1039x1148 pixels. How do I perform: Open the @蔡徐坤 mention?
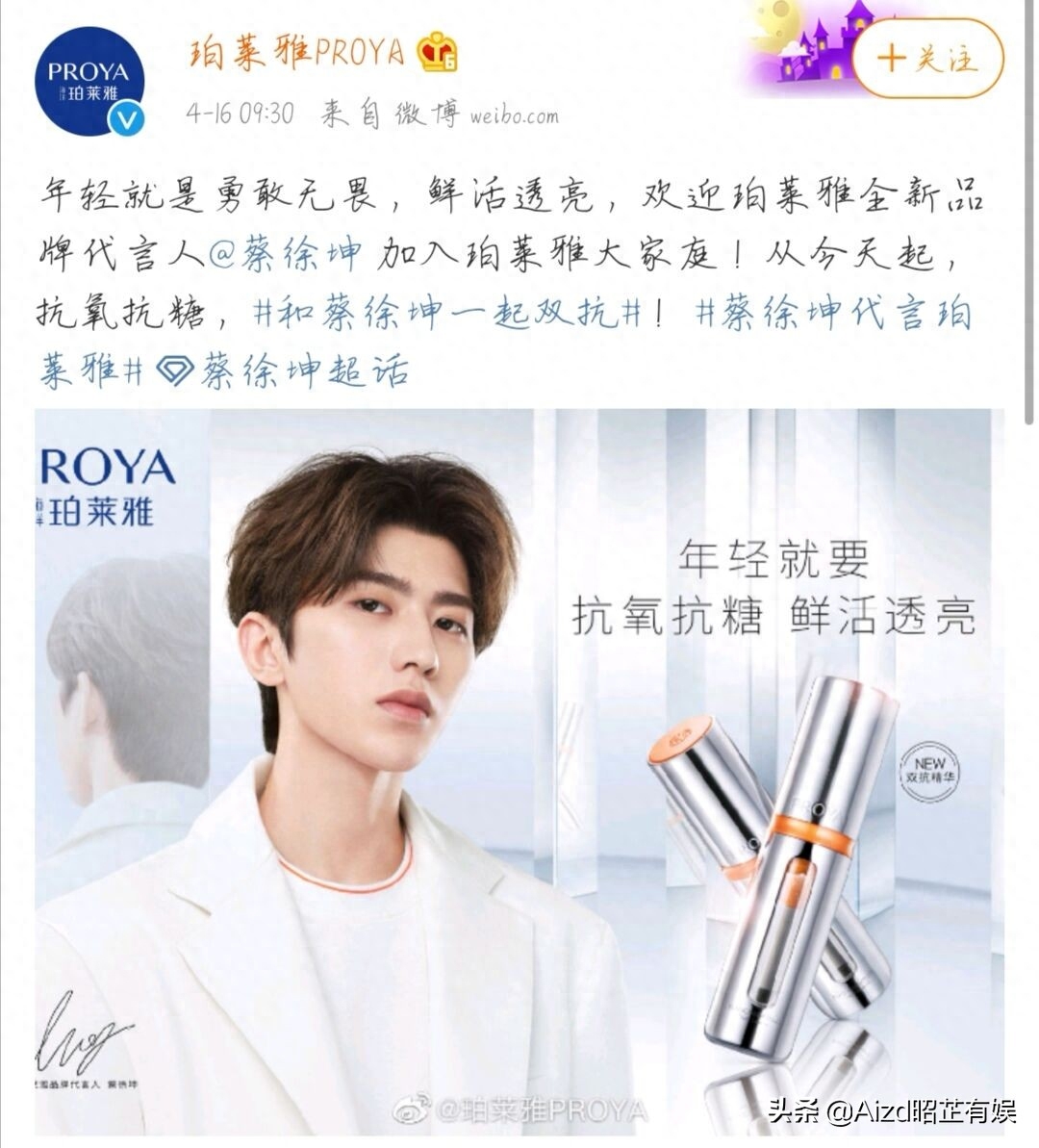click(287, 255)
